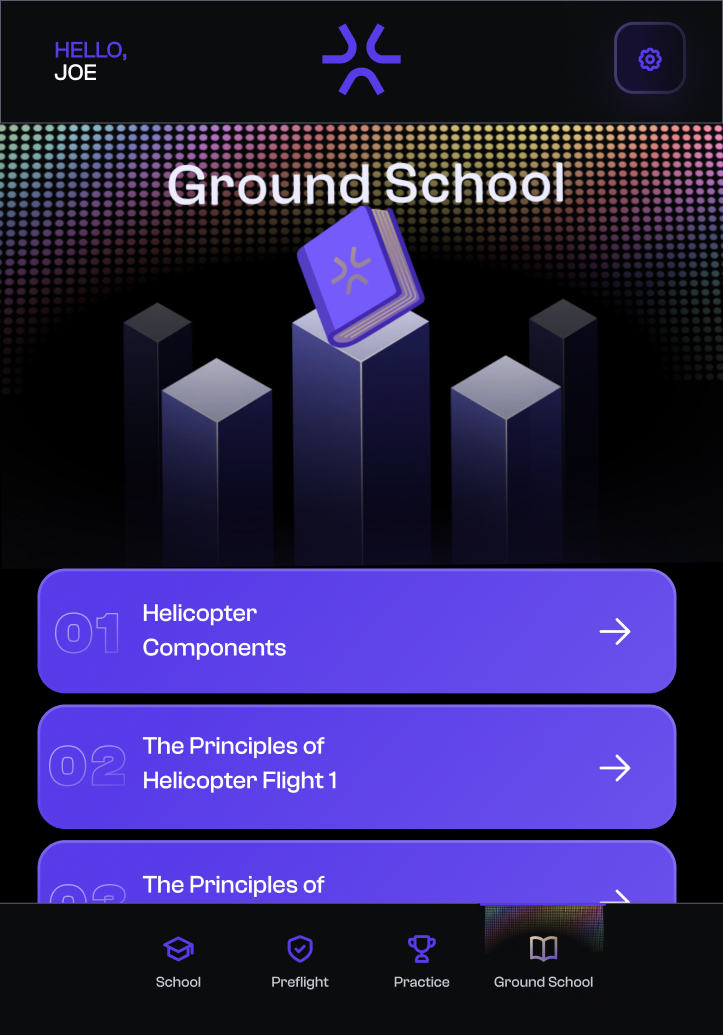Select the Practice tab
This screenshot has width=723, height=1035.
(422, 962)
